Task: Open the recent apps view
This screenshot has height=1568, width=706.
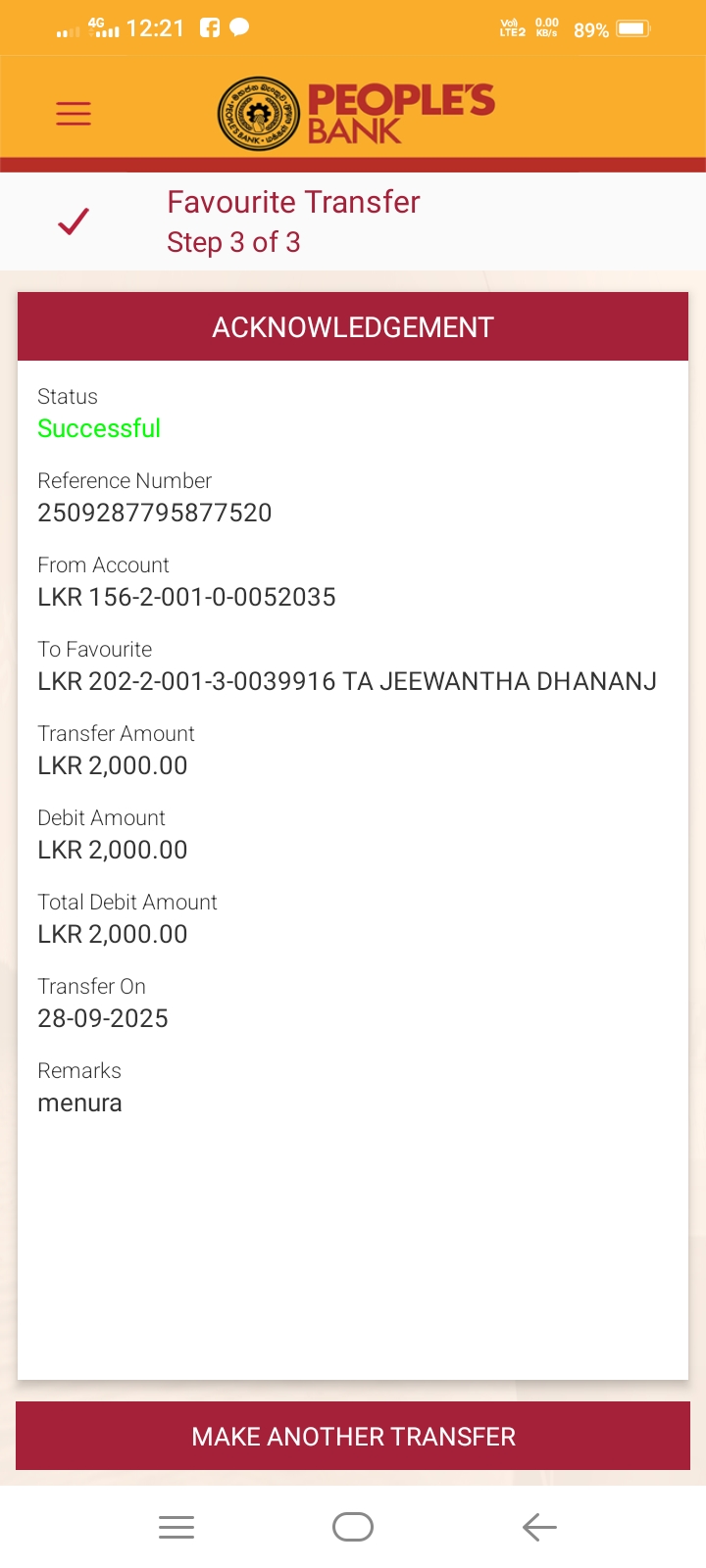Action: [x=176, y=1527]
